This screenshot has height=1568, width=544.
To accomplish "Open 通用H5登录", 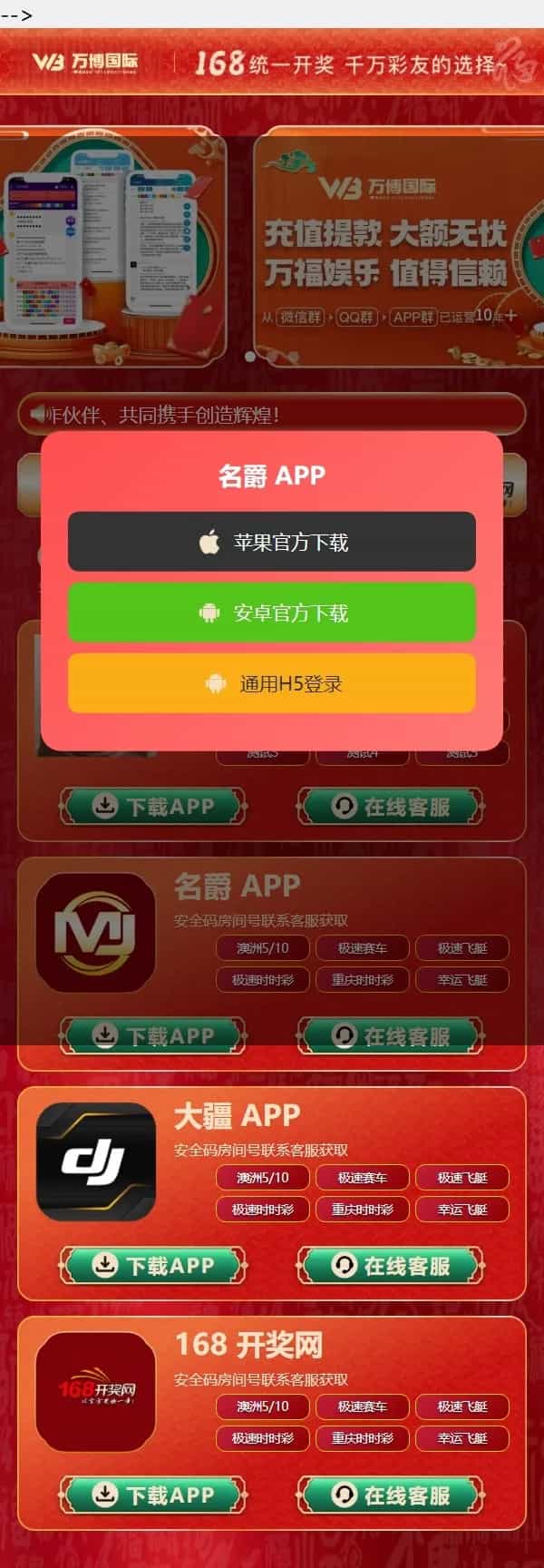I will pyautogui.click(x=271, y=683).
